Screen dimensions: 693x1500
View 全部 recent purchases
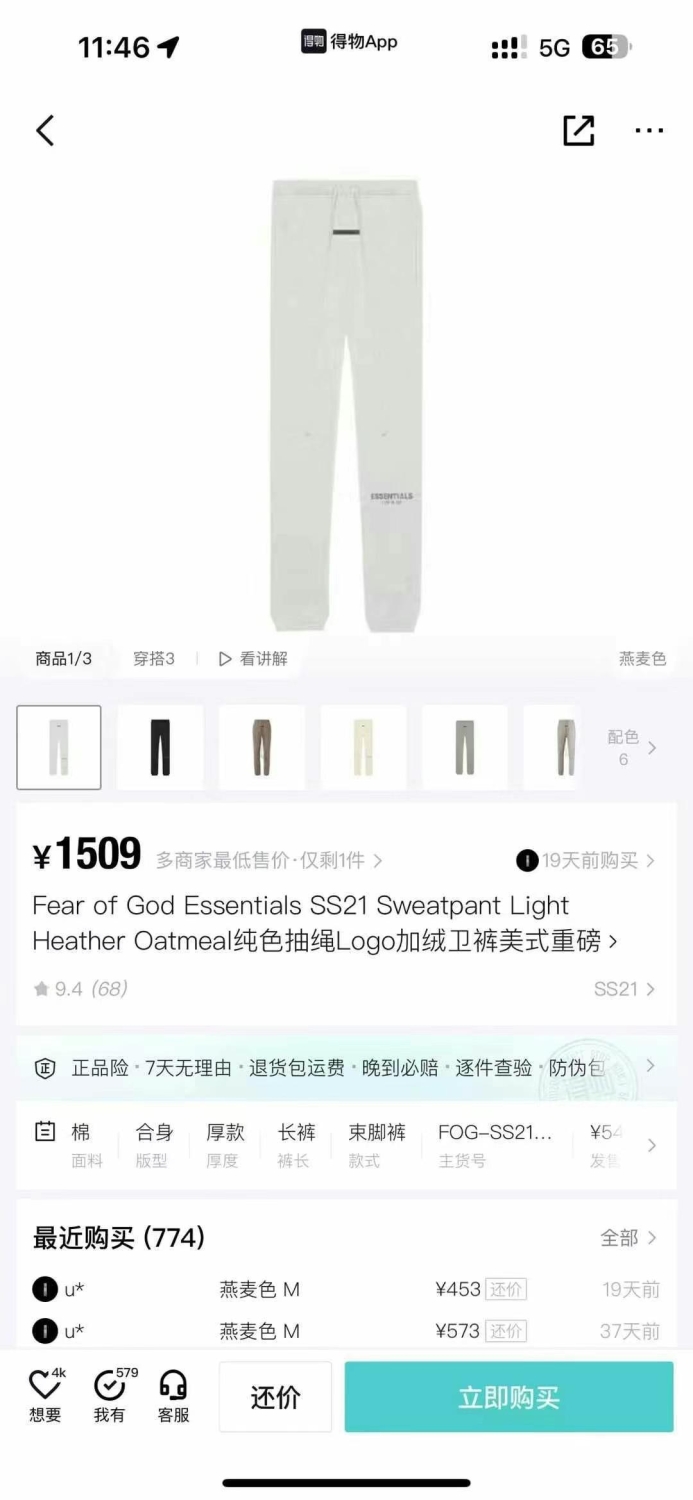628,1238
